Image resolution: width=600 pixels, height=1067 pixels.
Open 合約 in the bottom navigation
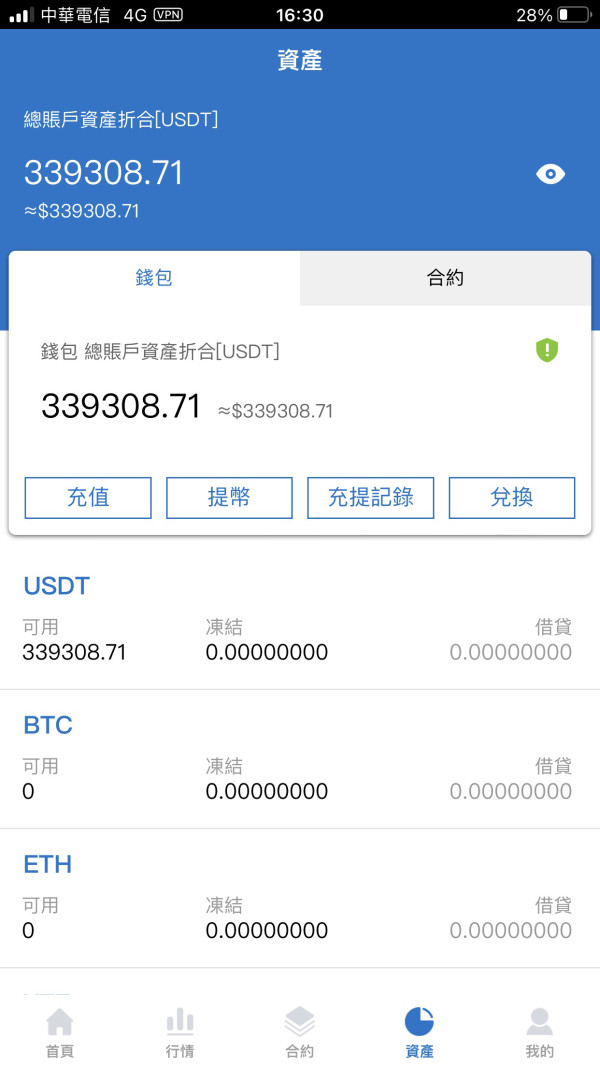[300, 1032]
